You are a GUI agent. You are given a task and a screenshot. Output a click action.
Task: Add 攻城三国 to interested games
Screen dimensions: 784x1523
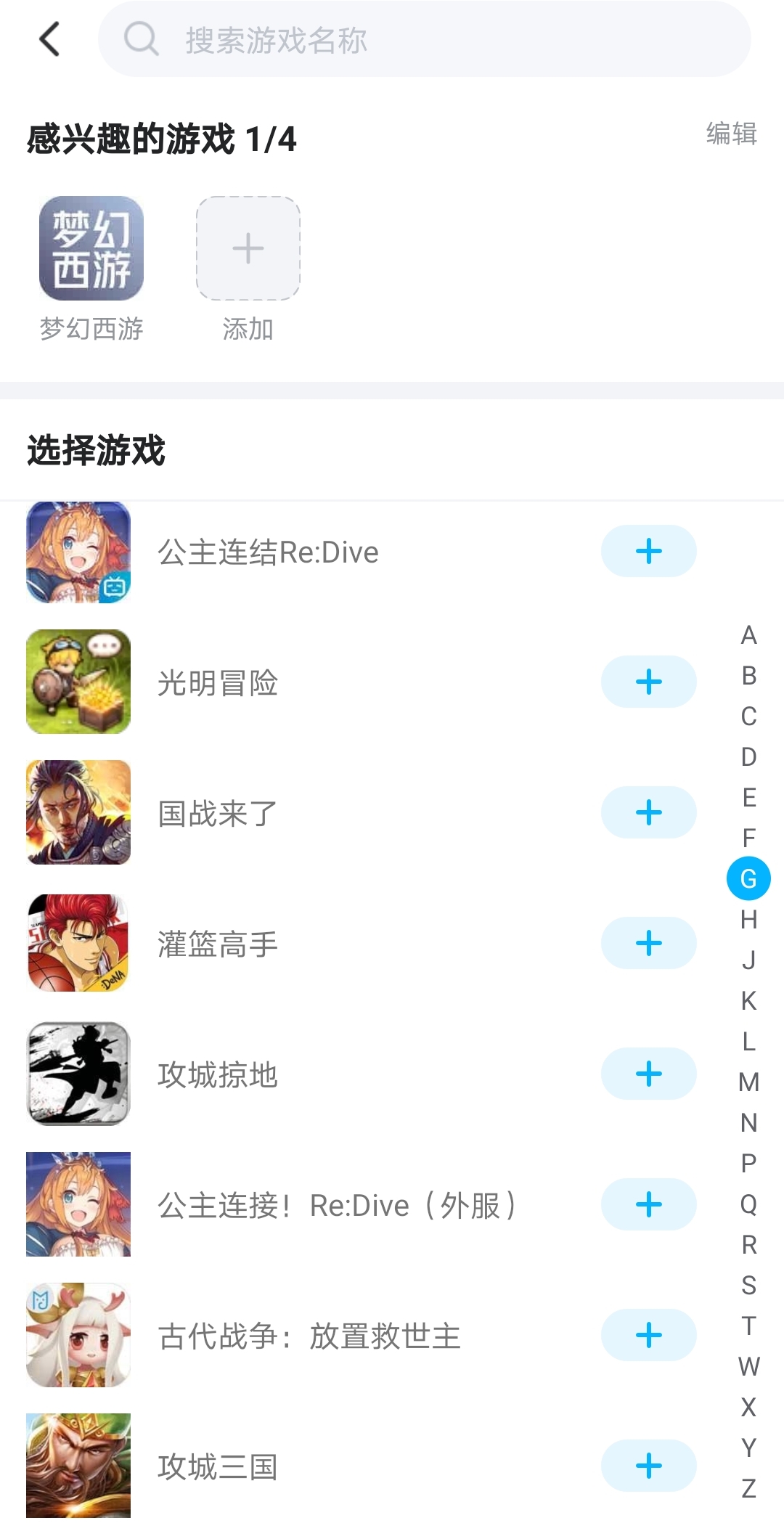648,1466
